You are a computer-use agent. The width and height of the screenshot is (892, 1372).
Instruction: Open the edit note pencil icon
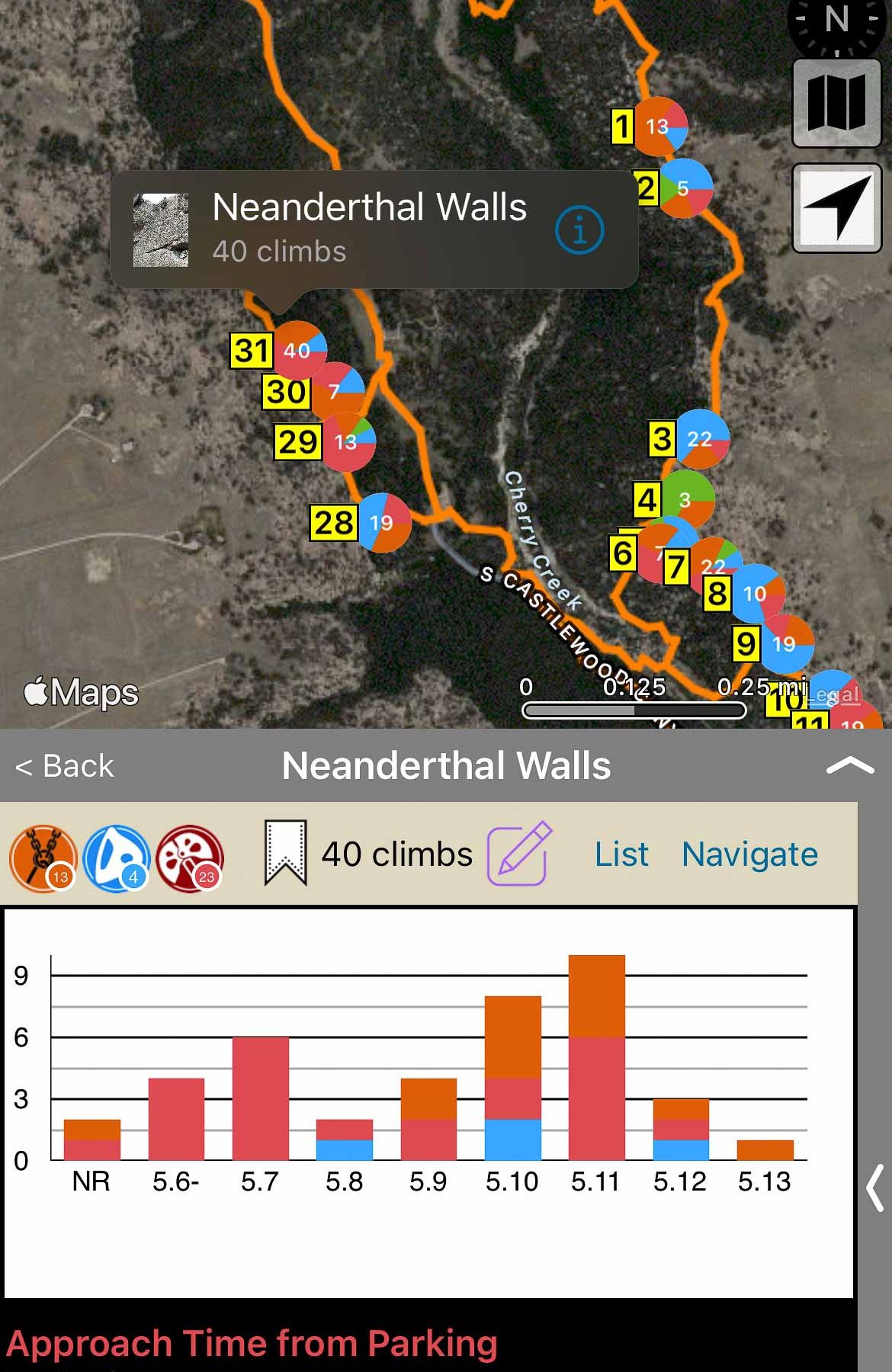pyautogui.click(x=518, y=854)
